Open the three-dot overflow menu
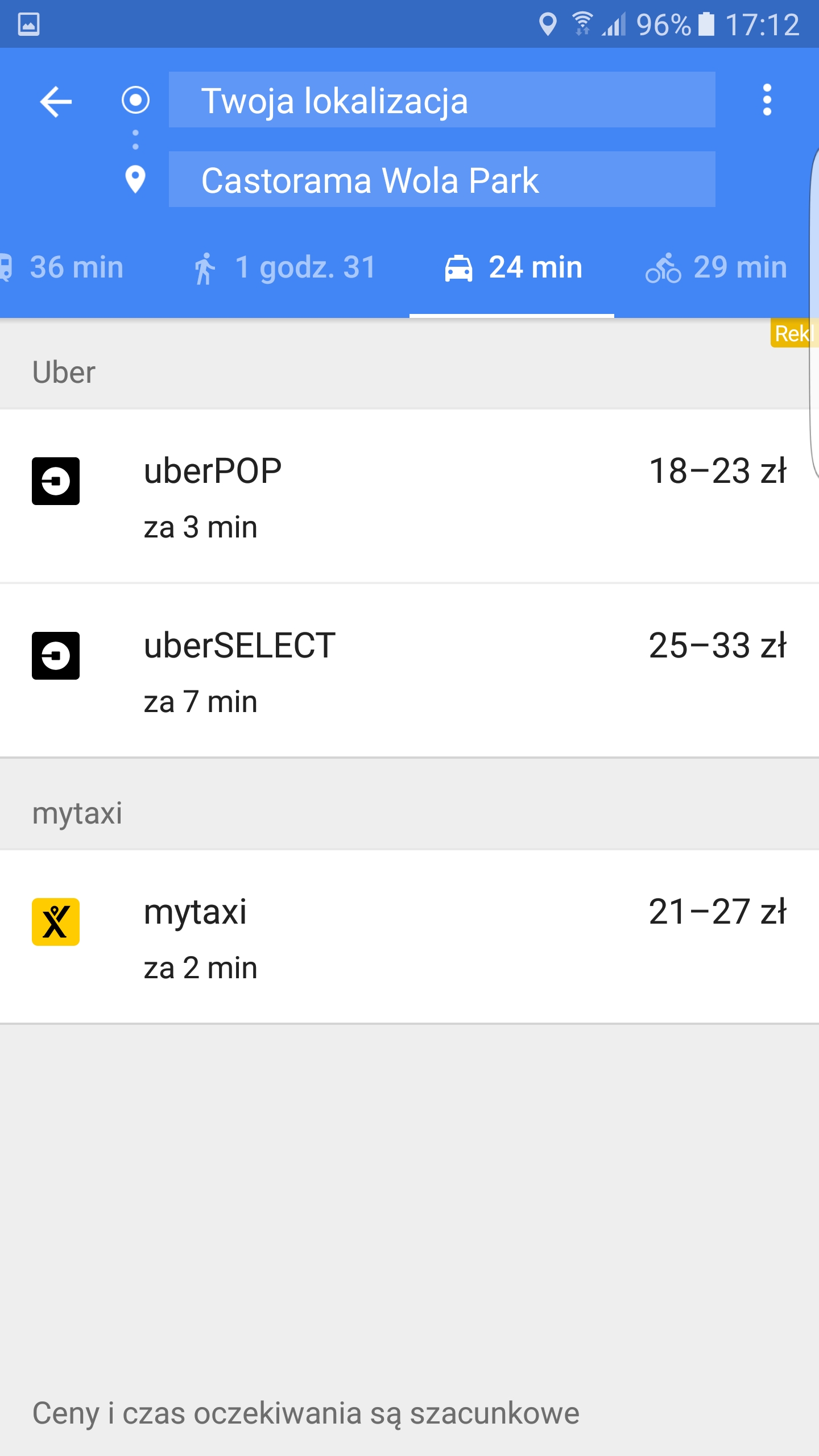 (767, 100)
